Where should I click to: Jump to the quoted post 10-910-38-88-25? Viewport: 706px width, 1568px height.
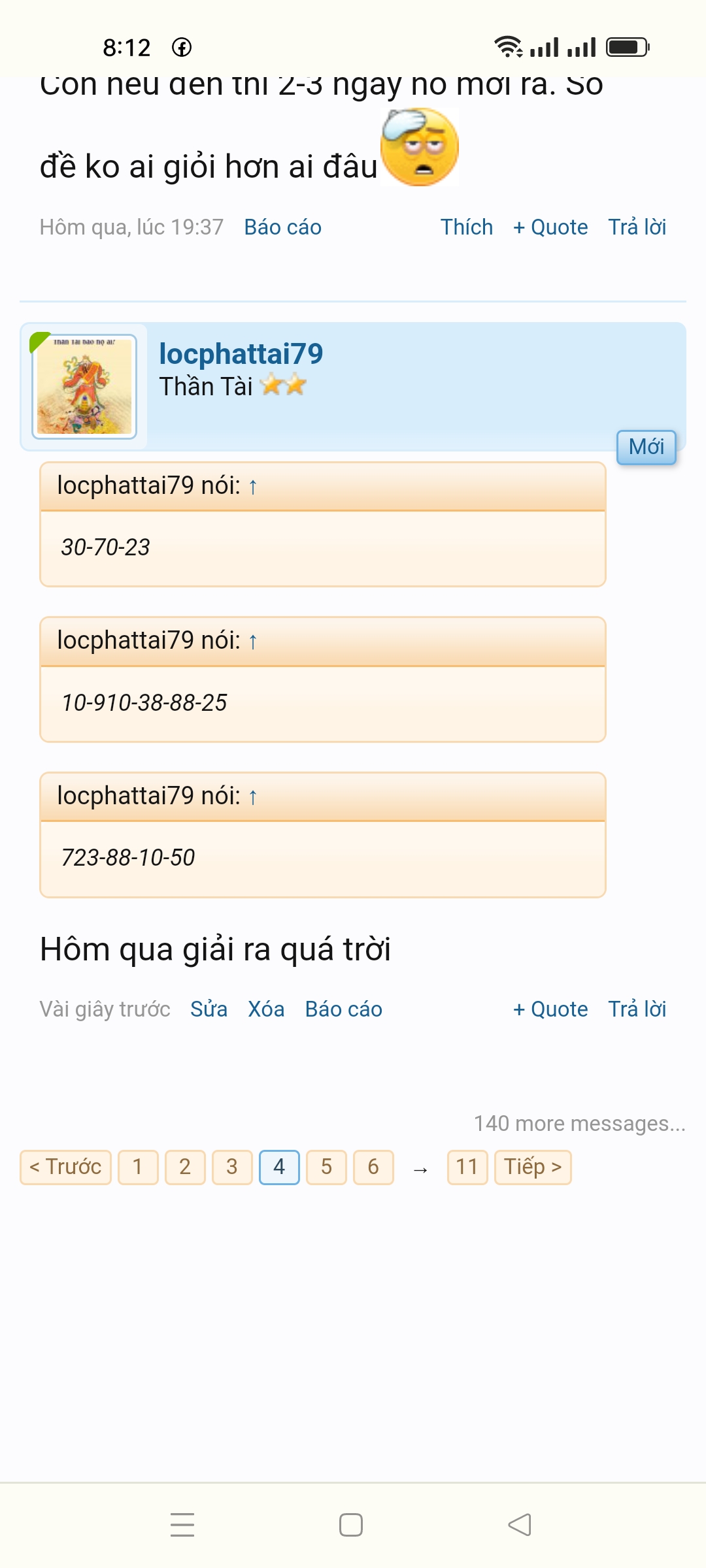(x=252, y=642)
